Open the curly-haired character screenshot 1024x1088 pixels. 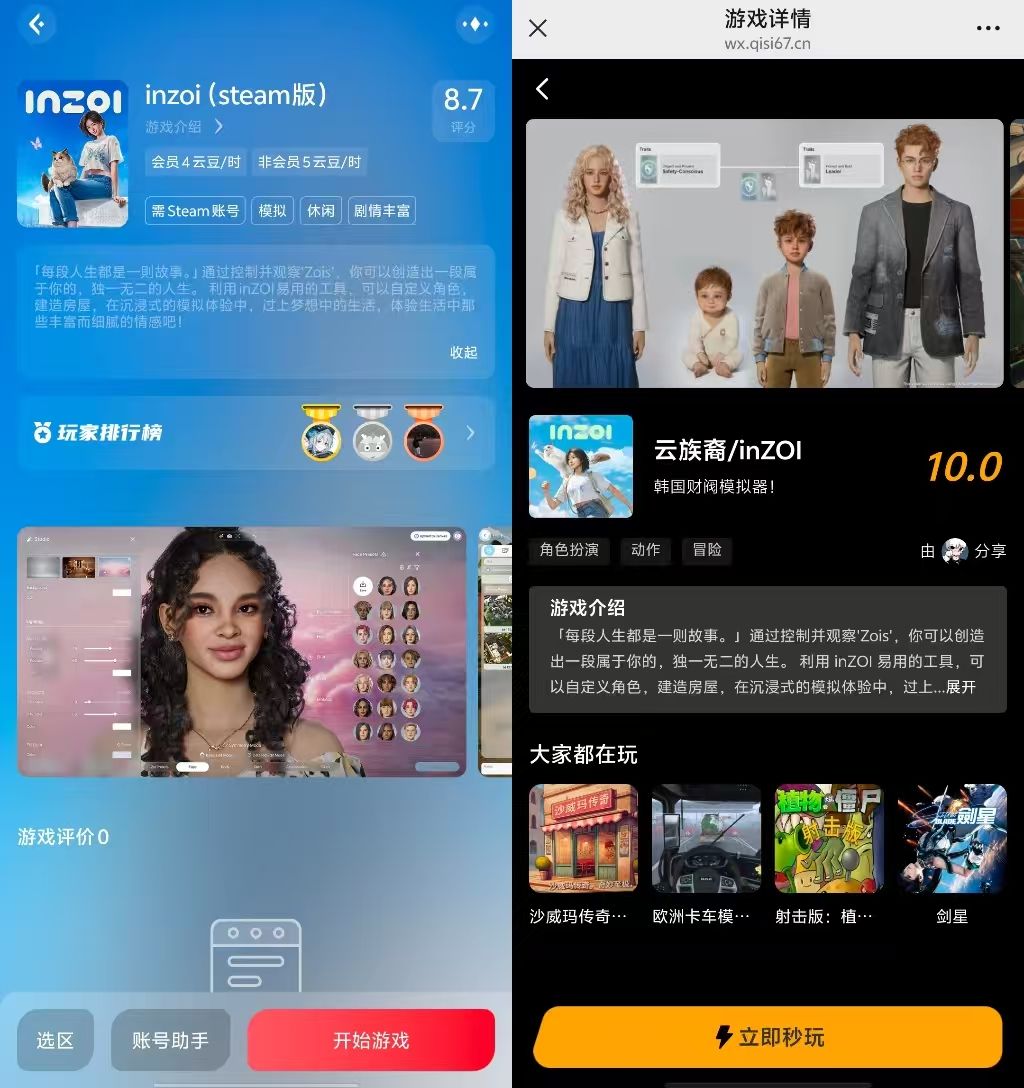pos(241,651)
